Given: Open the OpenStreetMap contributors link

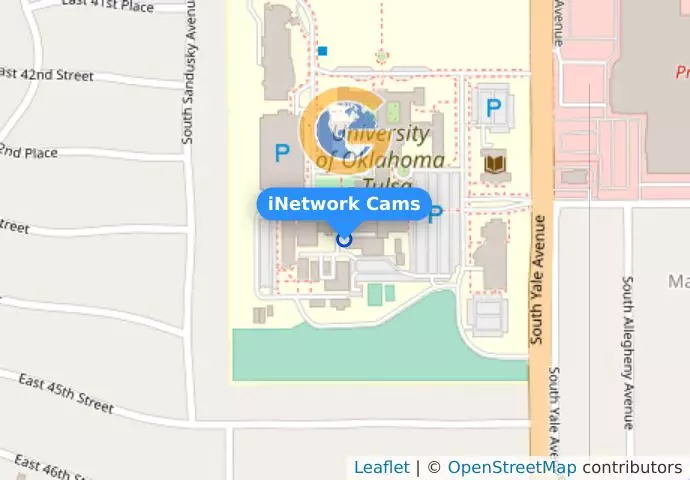Looking at the screenshot, I should [x=511, y=467].
